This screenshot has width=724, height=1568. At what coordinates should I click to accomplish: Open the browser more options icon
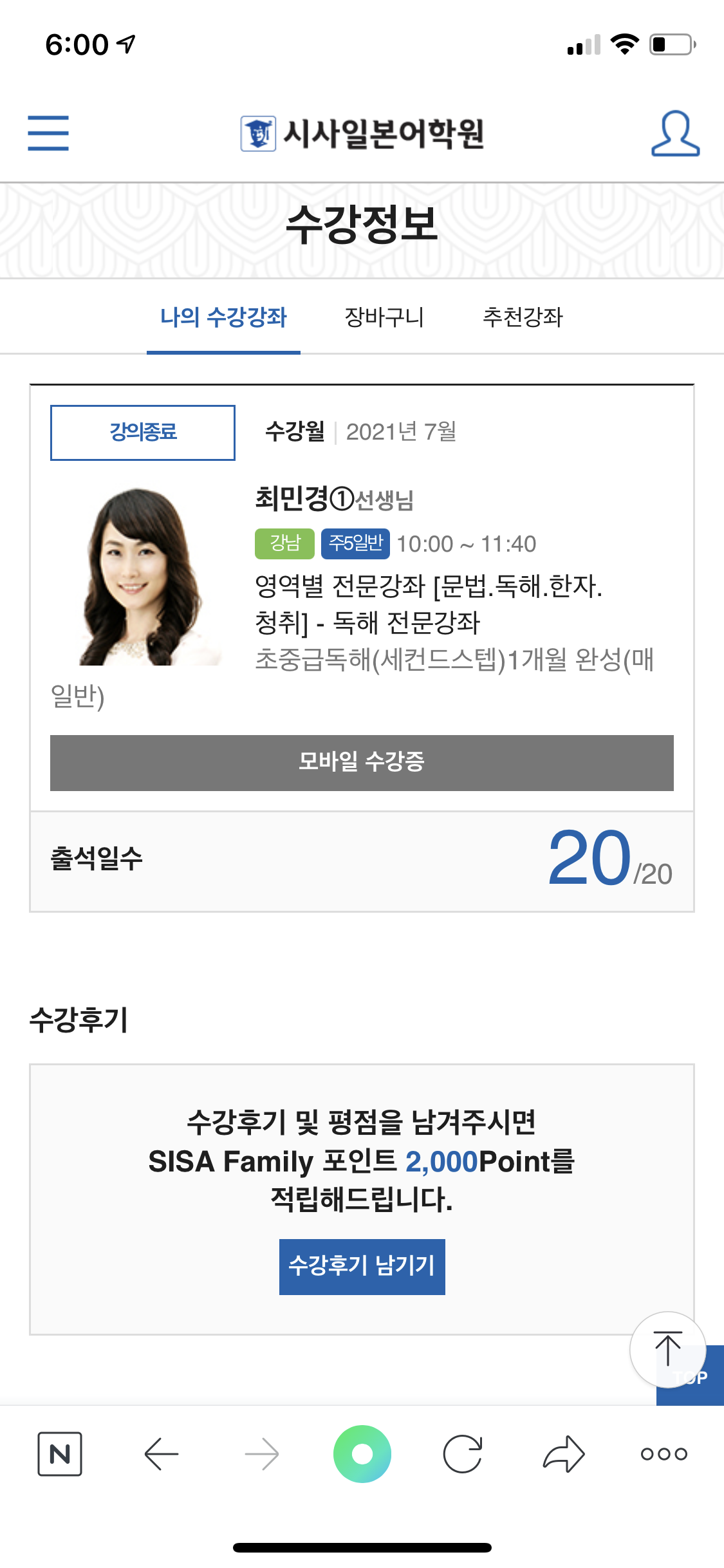point(664,1453)
